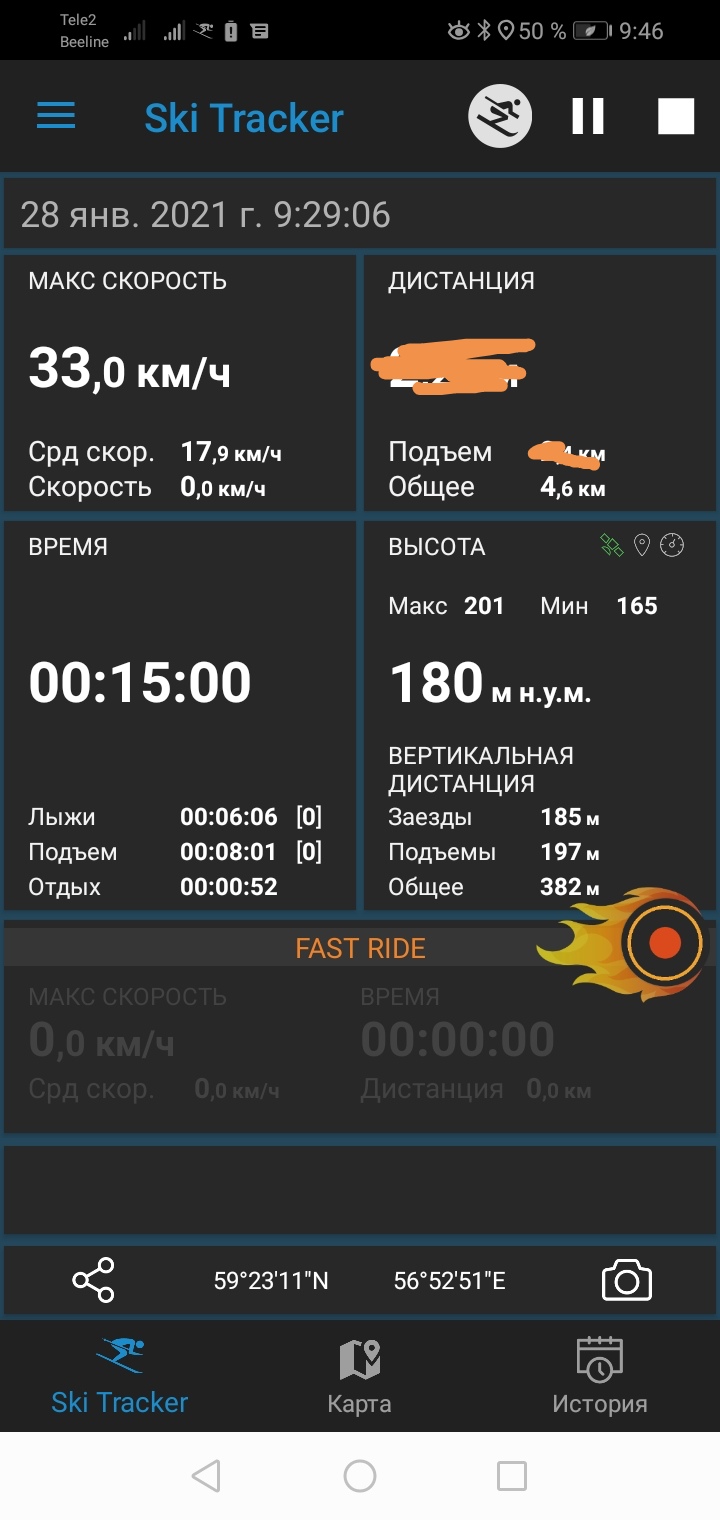Switch to the Карта tab
720x1520 pixels.
(x=359, y=1377)
